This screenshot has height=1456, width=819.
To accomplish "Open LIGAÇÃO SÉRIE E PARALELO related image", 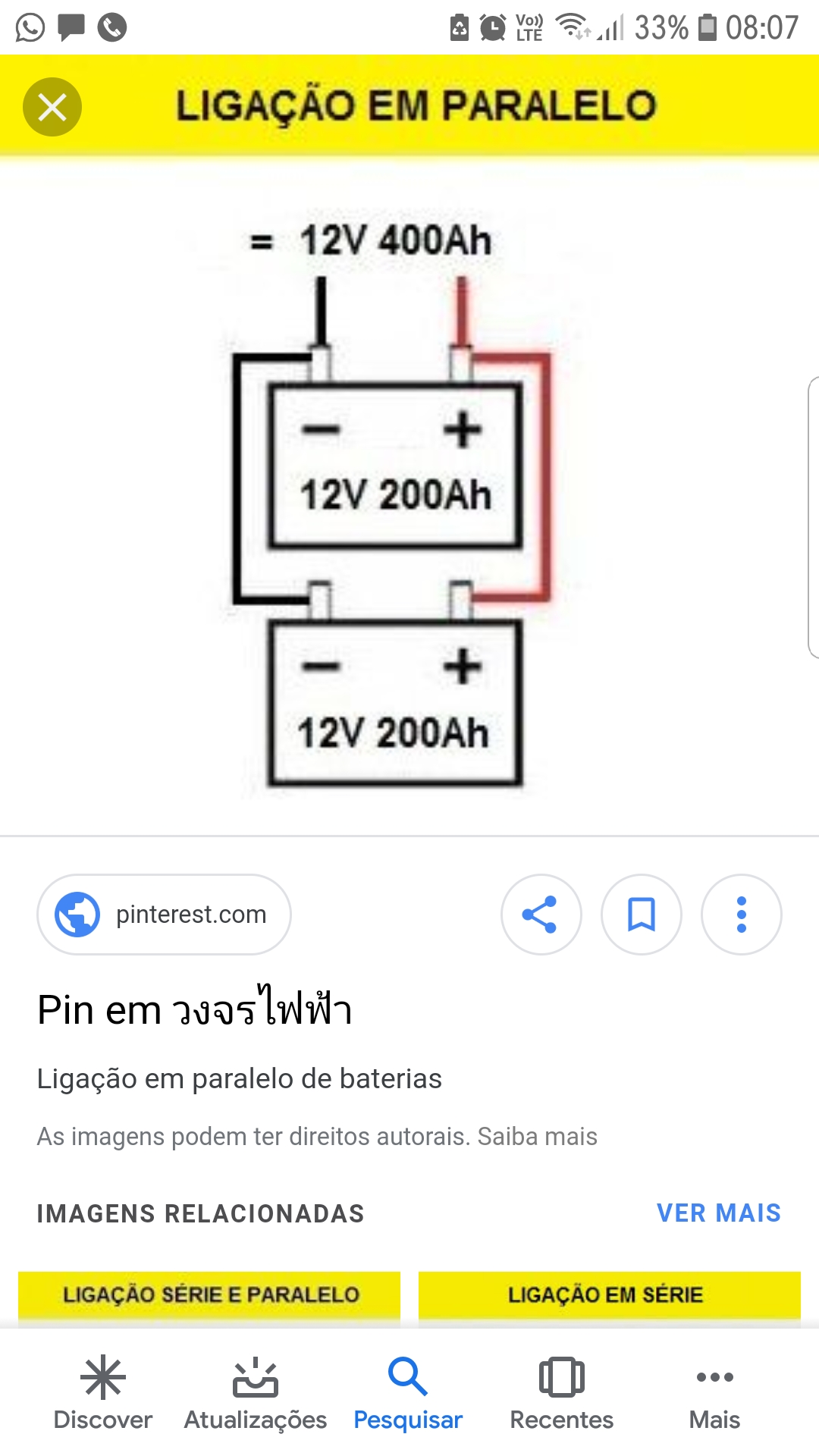I will coord(209,1297).
